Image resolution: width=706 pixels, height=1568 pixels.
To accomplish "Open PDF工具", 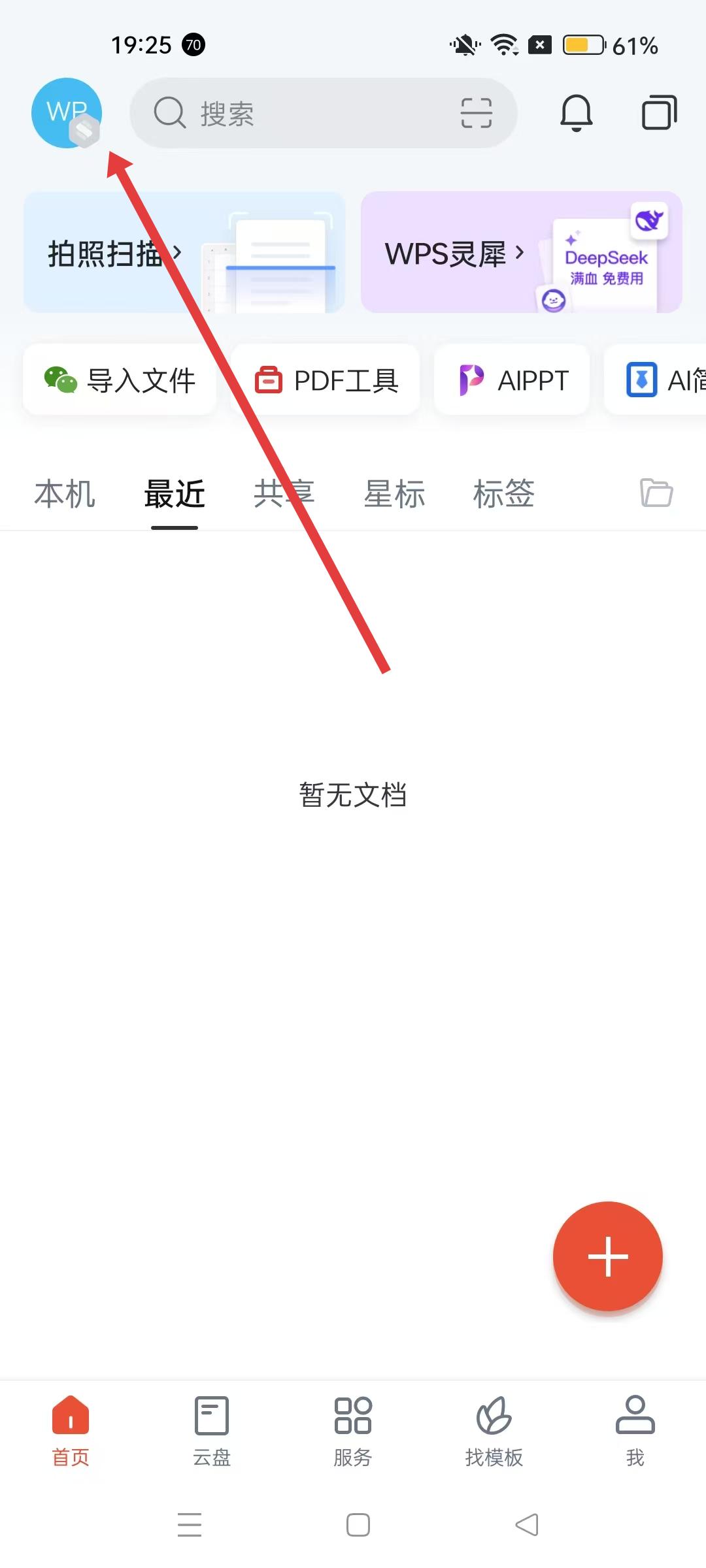I will click(326, 380).
